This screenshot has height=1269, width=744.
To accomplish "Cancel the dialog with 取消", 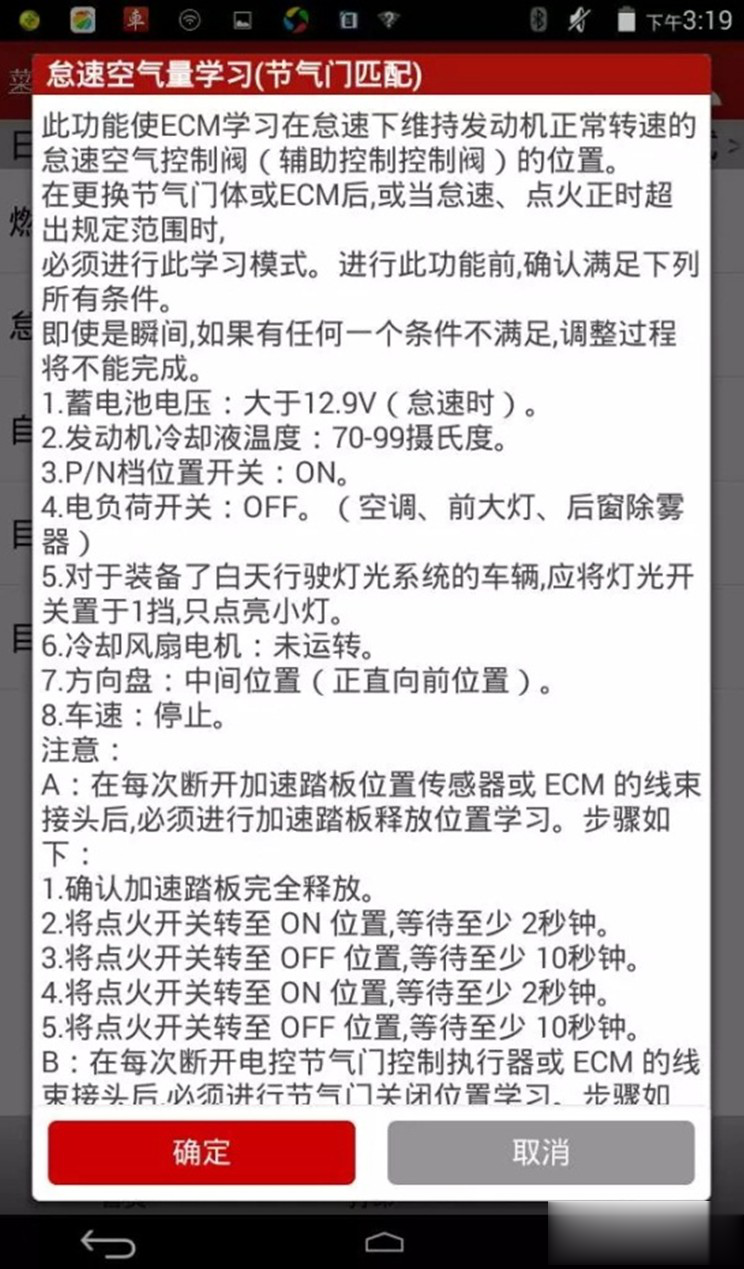I will click(541, 1151).
